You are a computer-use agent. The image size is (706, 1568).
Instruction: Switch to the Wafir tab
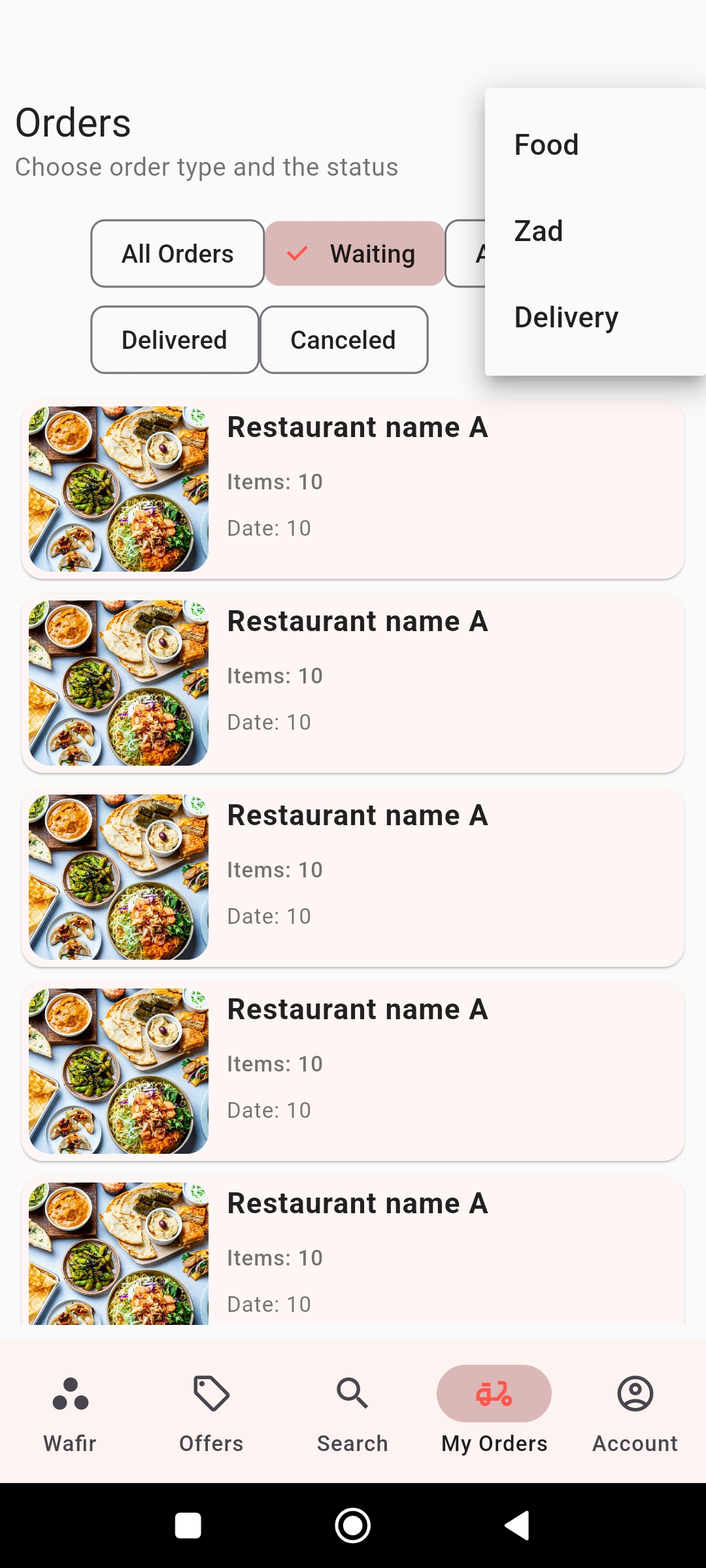[70, 1411]
